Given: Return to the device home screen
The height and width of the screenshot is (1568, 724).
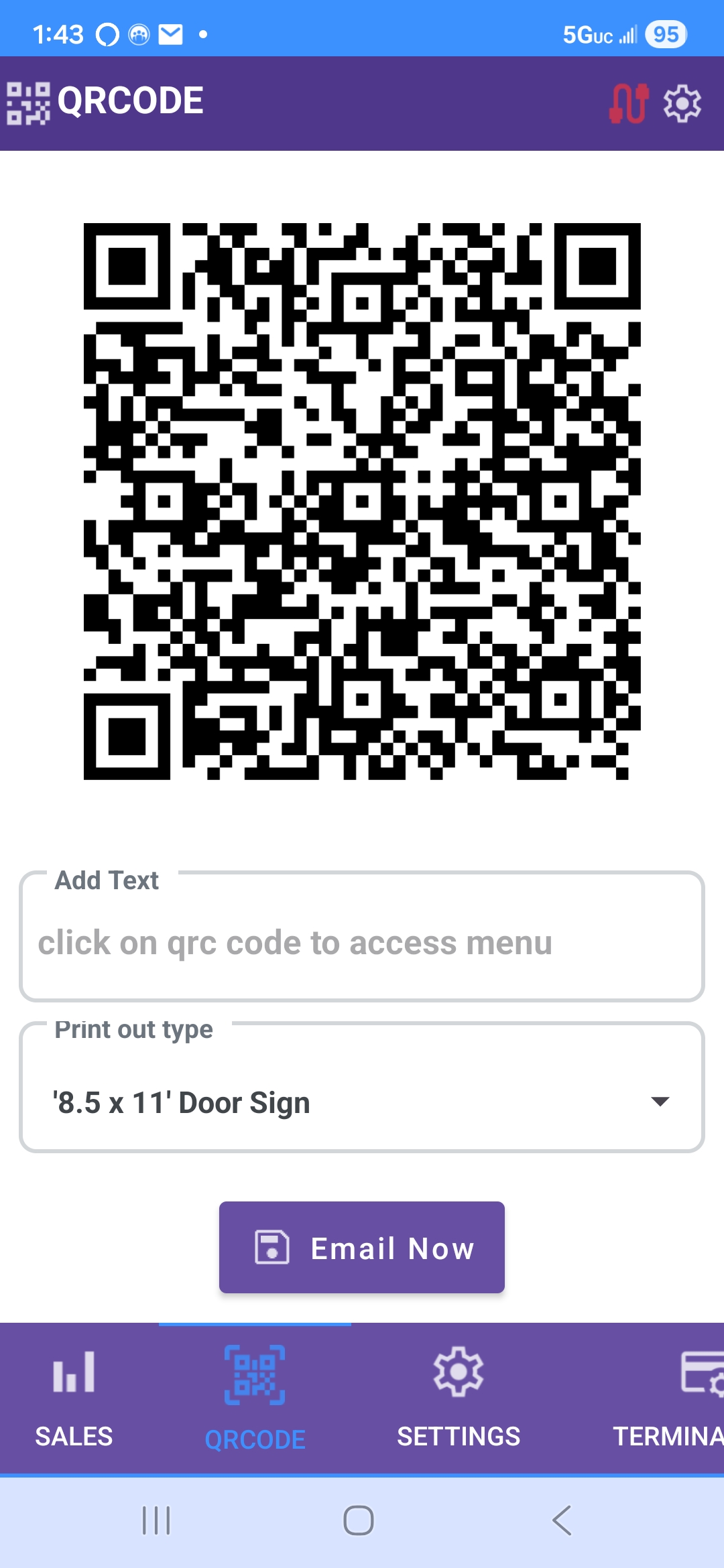Looking at the screenshot, I should click(x=359, y=1520).
